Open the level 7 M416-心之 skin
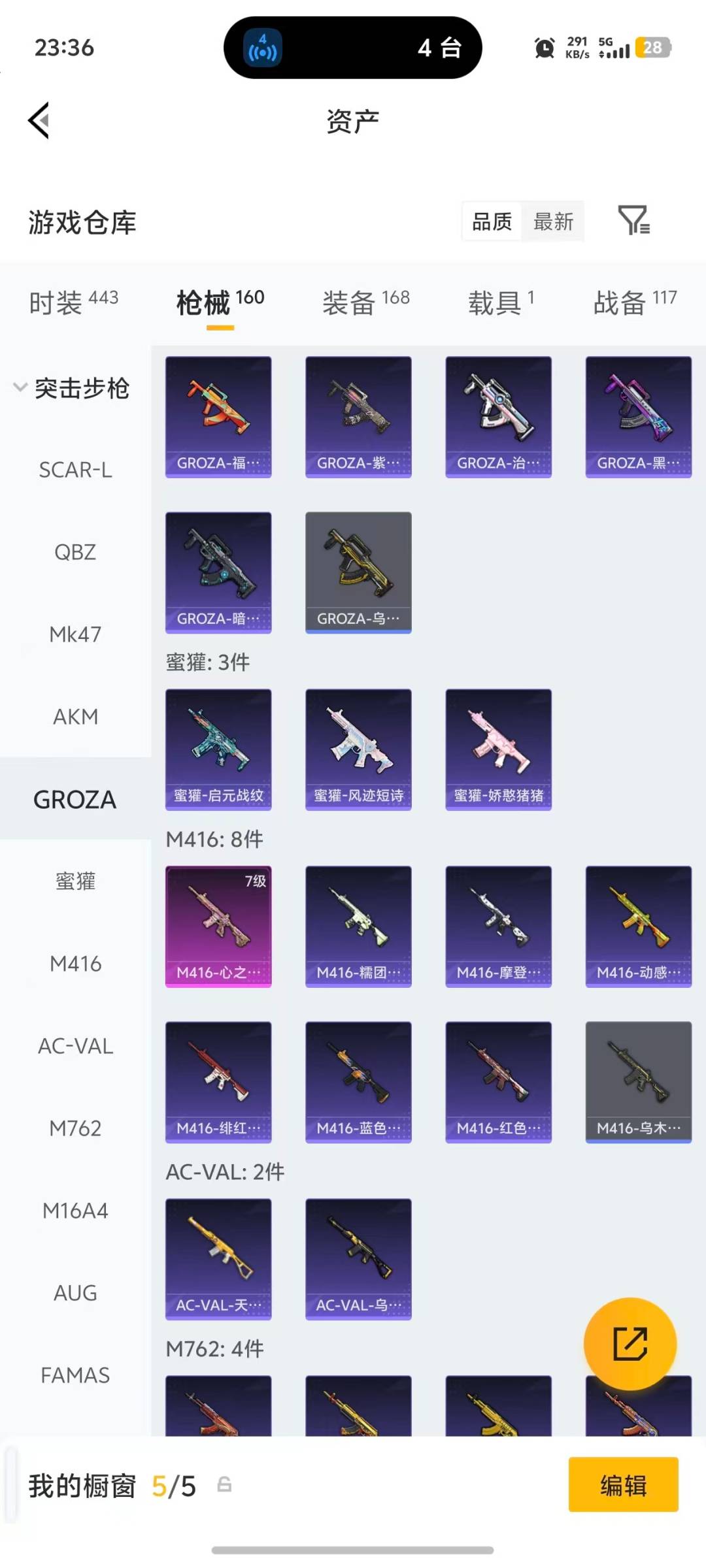706x1568 pixels. pyautogui.click(x=218, y=926)
